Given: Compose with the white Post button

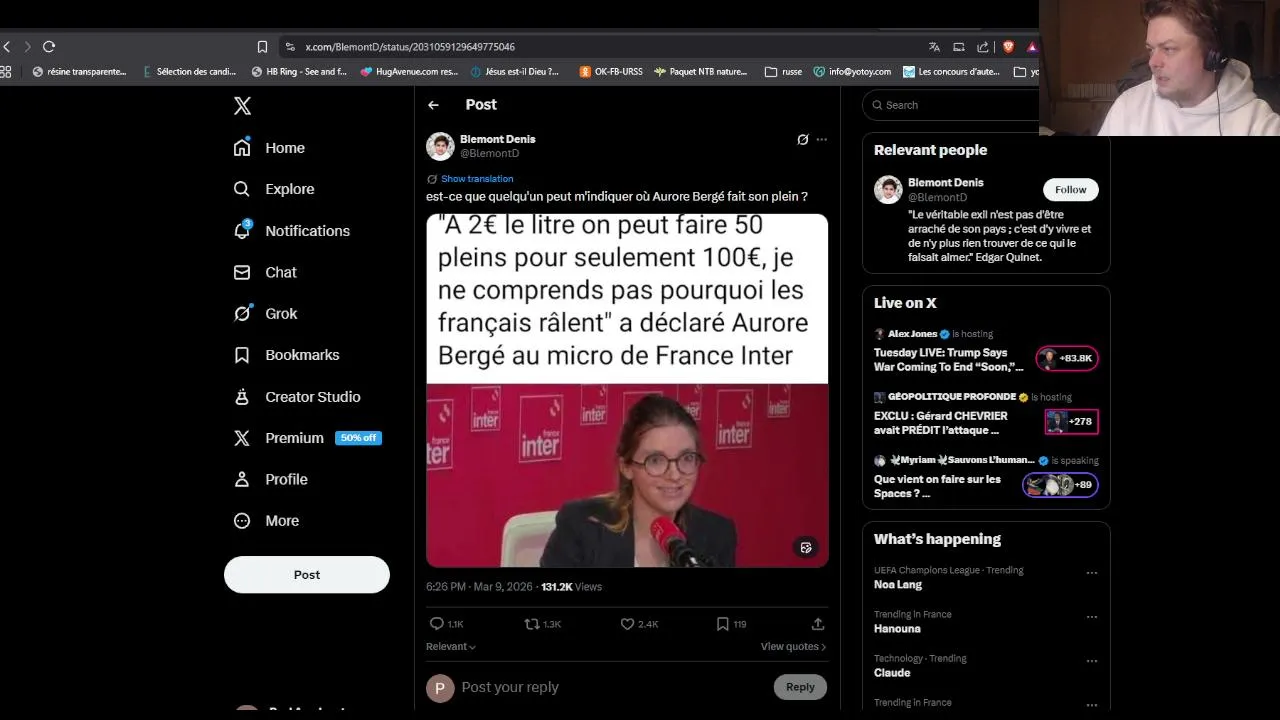Looking at the screenshot, I should [x=306, y=575].
